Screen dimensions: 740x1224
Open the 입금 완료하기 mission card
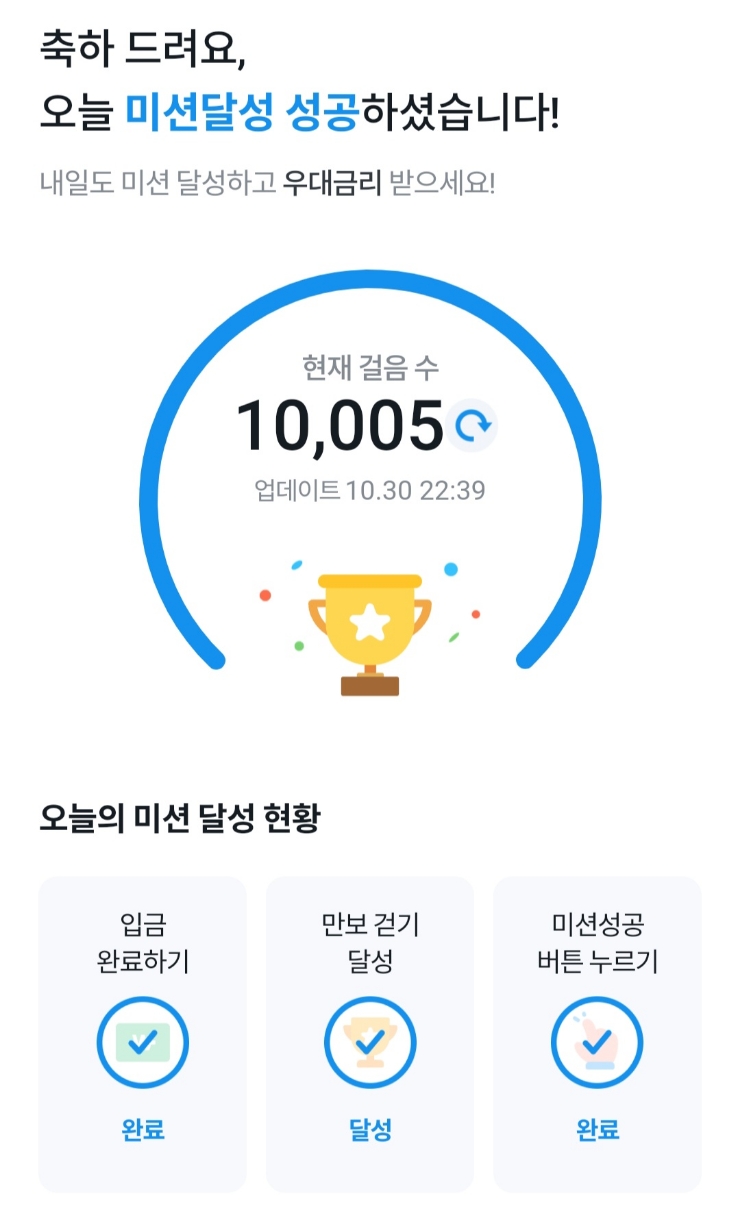(x=142, y=1034)
